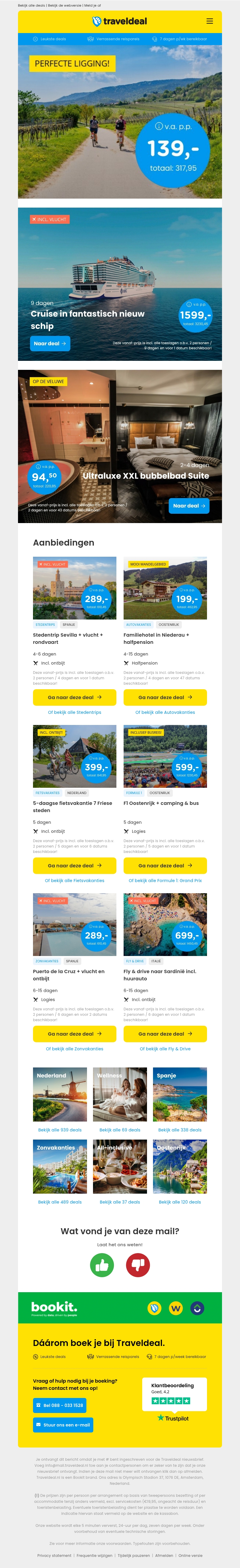Image resolution: width=240 pixels, height=1568 pixels.
Task: Open the Wellness category tile
Action: tap(120, 1095)
